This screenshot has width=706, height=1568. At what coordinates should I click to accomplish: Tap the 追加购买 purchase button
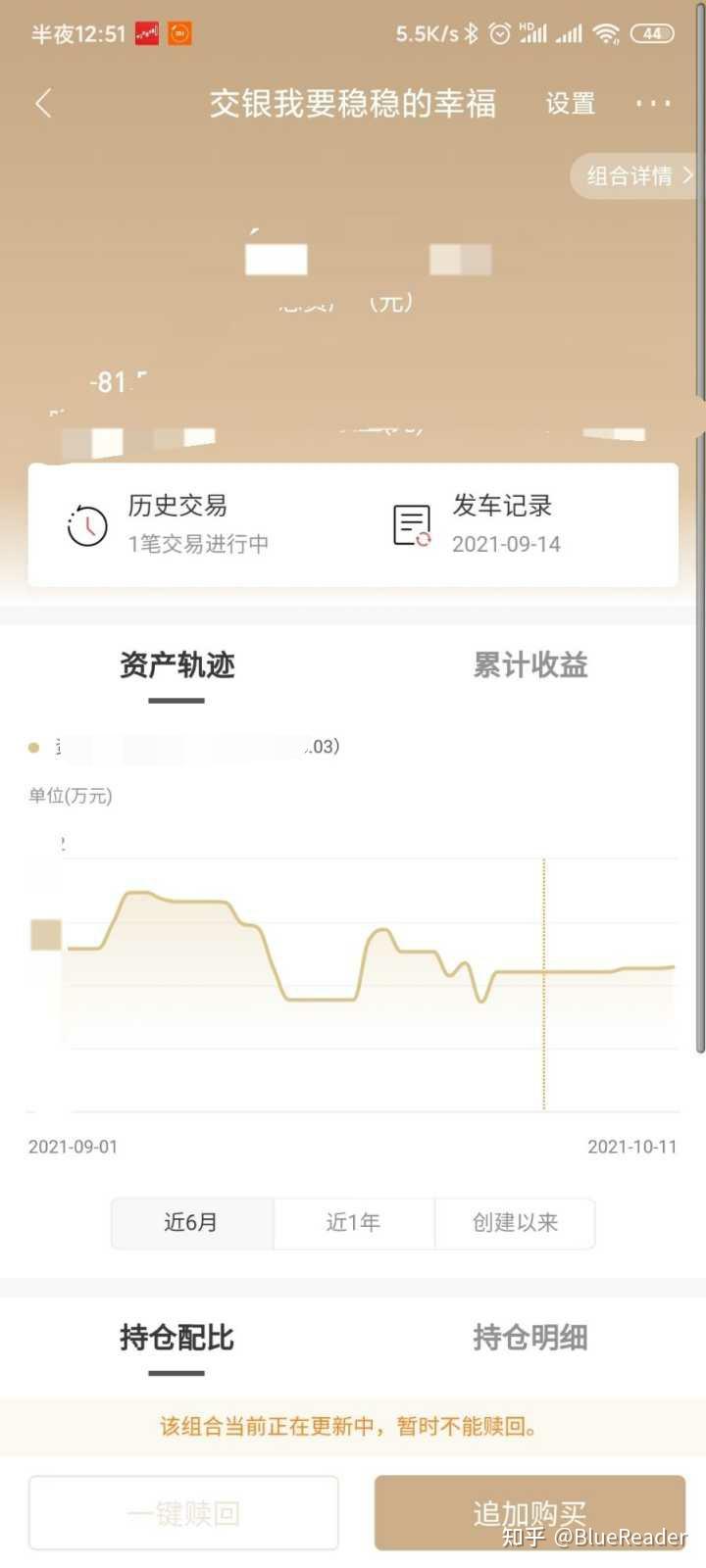click(x=529, y=1512)
